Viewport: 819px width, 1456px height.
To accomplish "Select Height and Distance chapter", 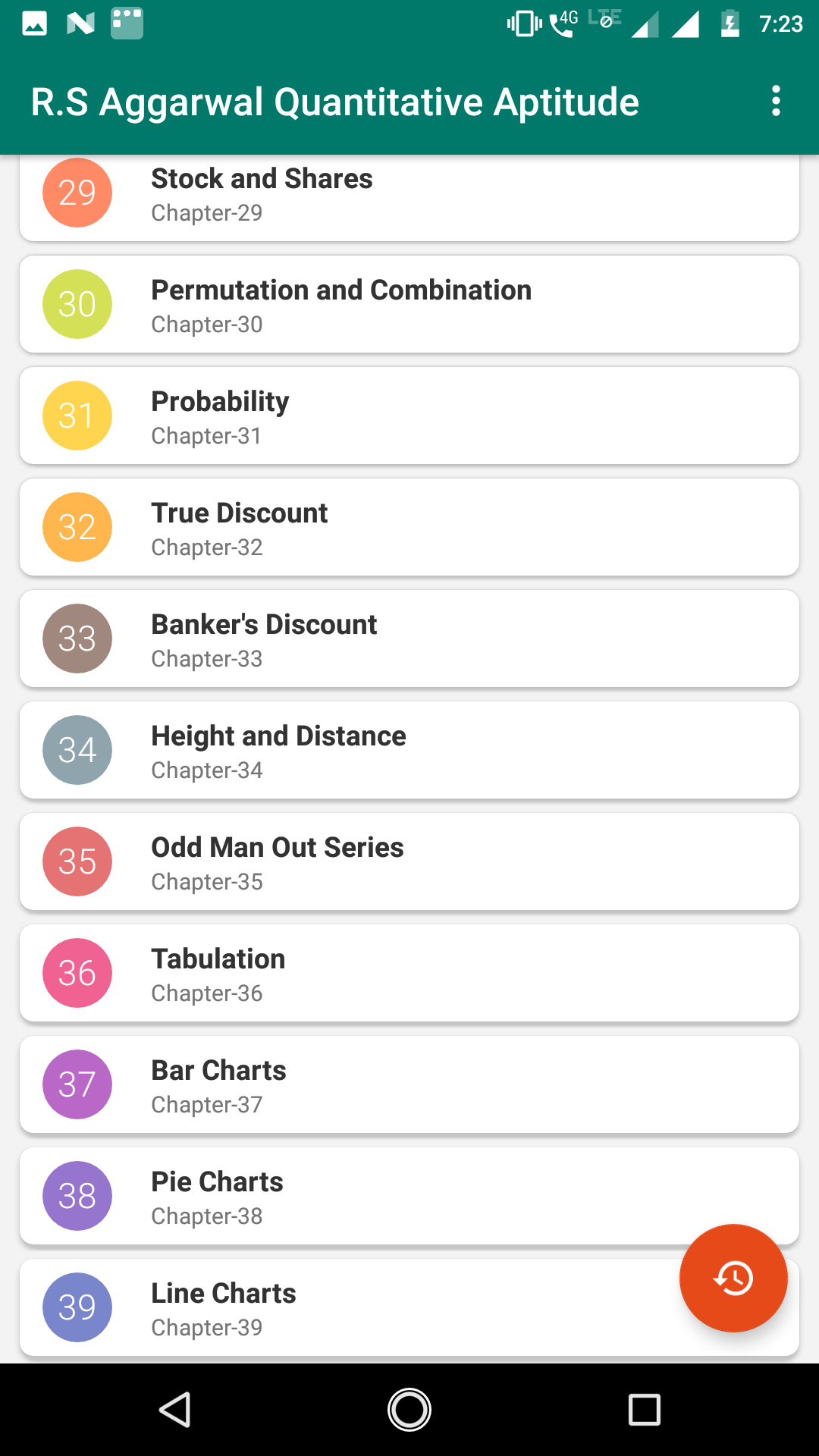I will [x=409, y=750].
